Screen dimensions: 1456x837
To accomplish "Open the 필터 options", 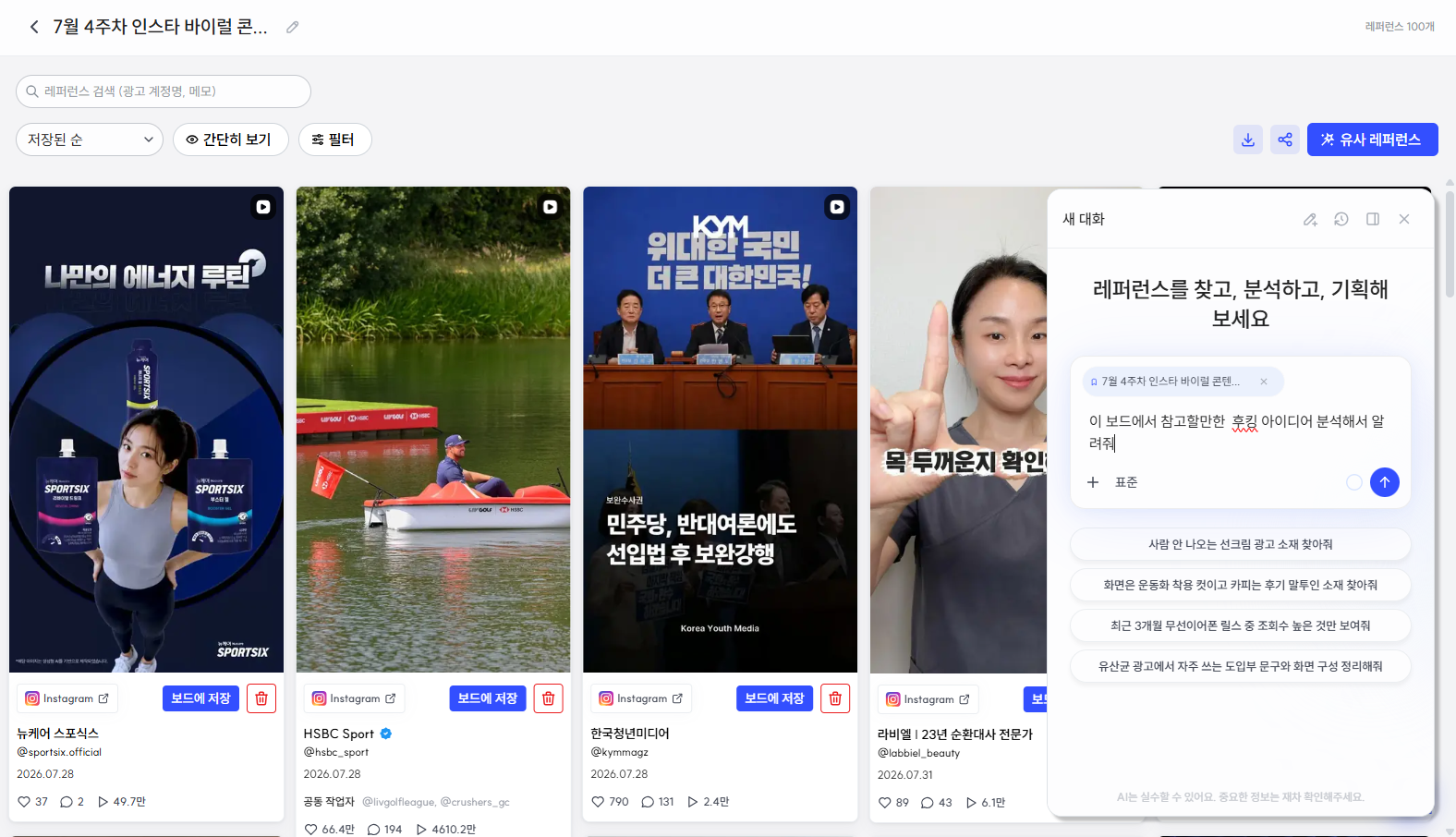I will pyautogui.click(x=334, y=139).
